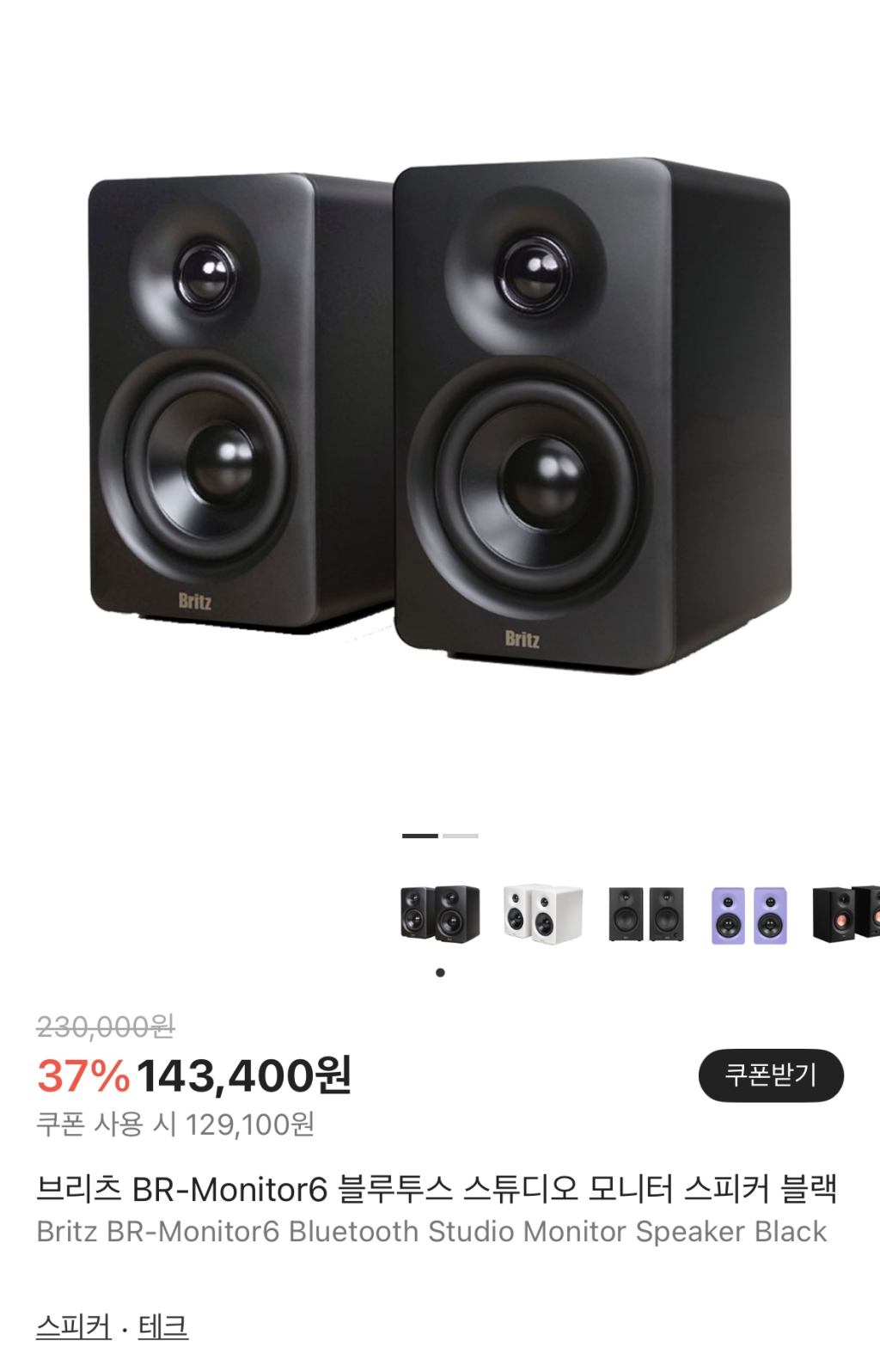Choose the flat-front black speaker thumbnail

[646, 915]
